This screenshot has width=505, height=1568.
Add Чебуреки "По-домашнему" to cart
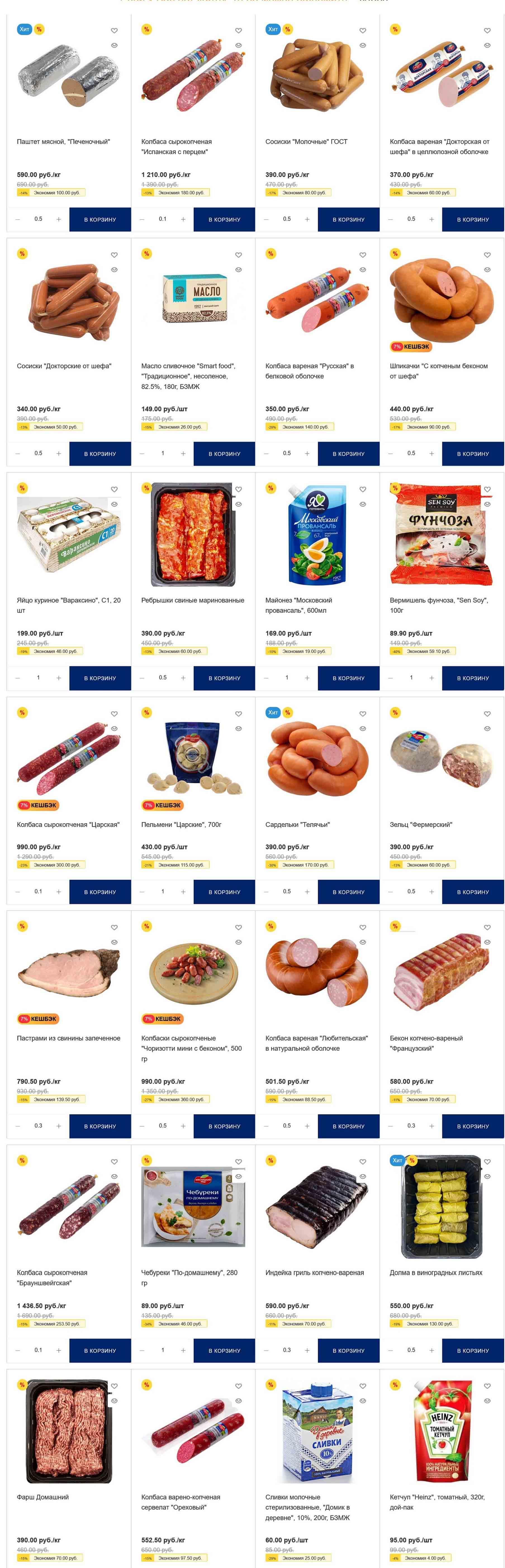[x=224, y=1350]
